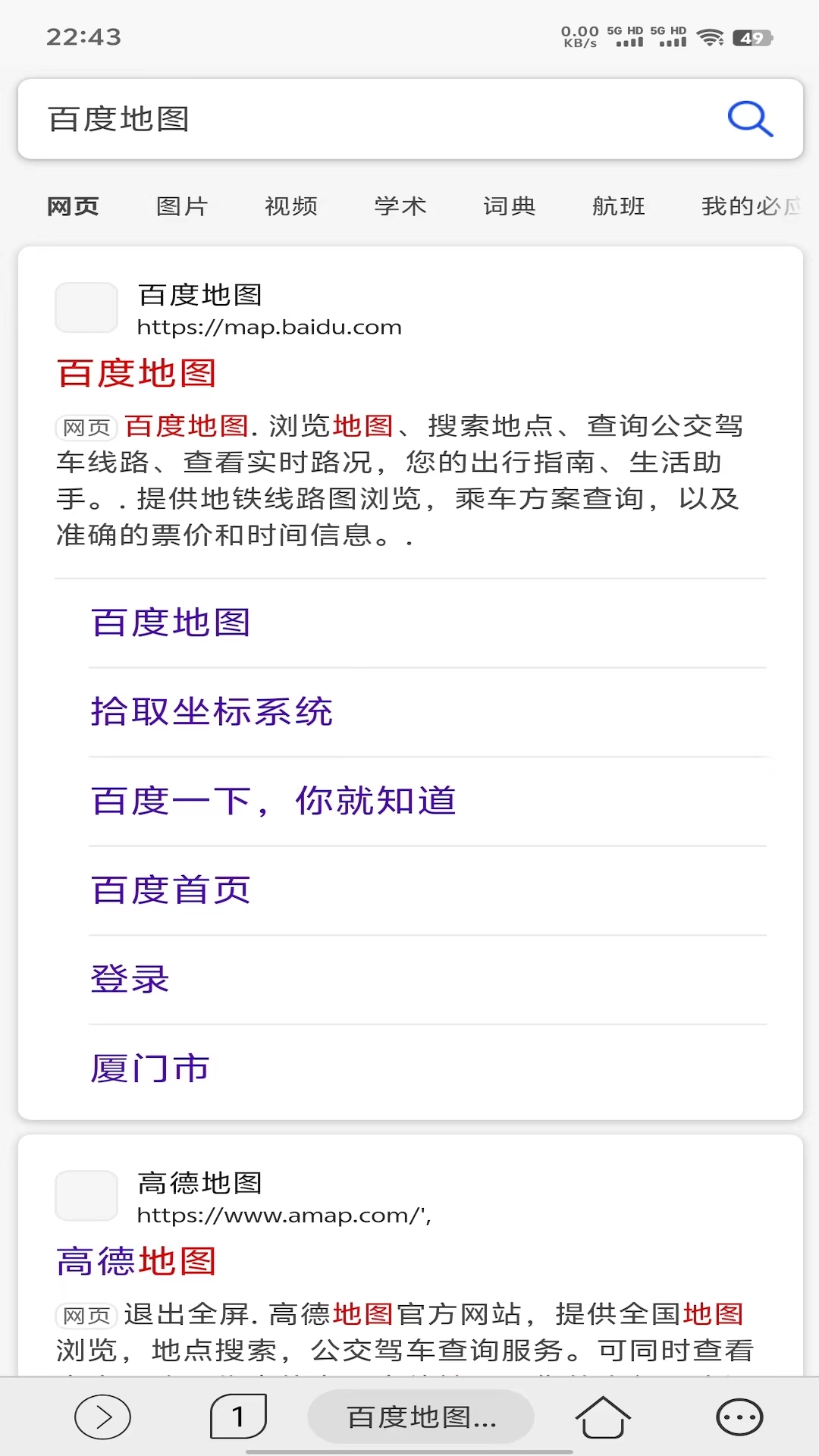Switch to the 航班 tab
Image resolution: width=819 pixels, height=1456 pixels.
[x=619, y=206]
